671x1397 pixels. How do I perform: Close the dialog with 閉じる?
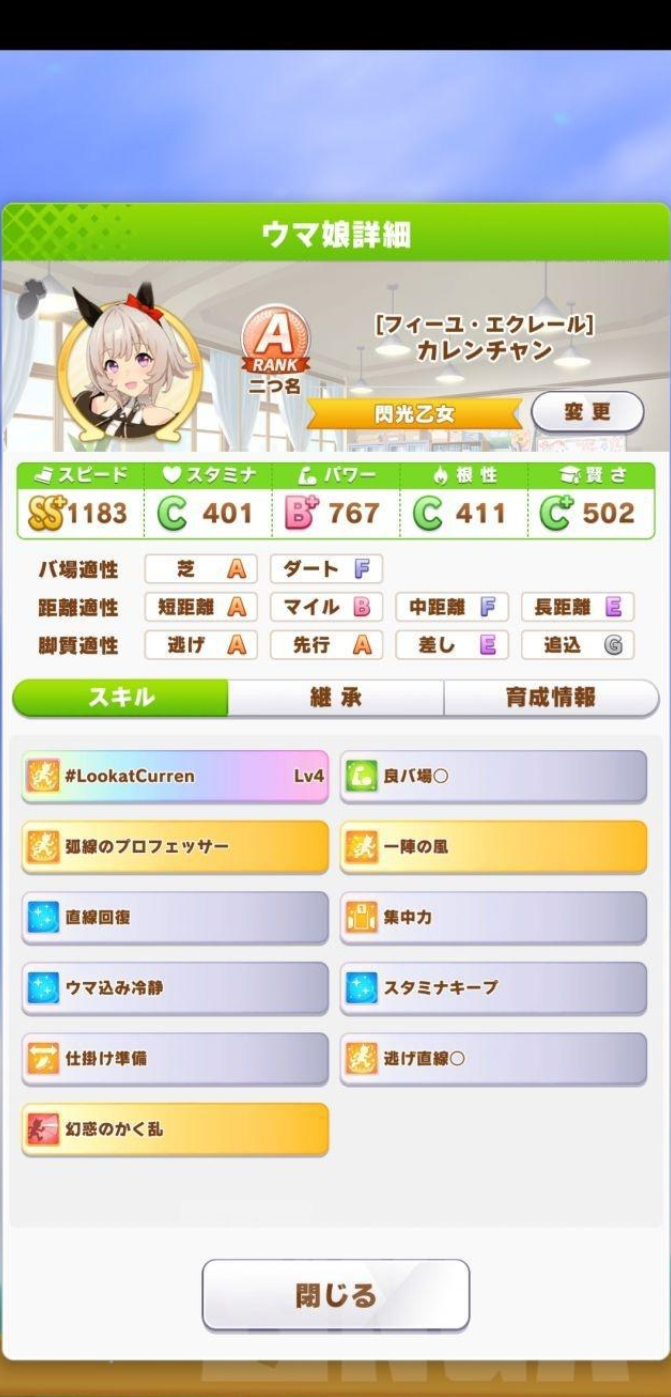click(336, 1295)
